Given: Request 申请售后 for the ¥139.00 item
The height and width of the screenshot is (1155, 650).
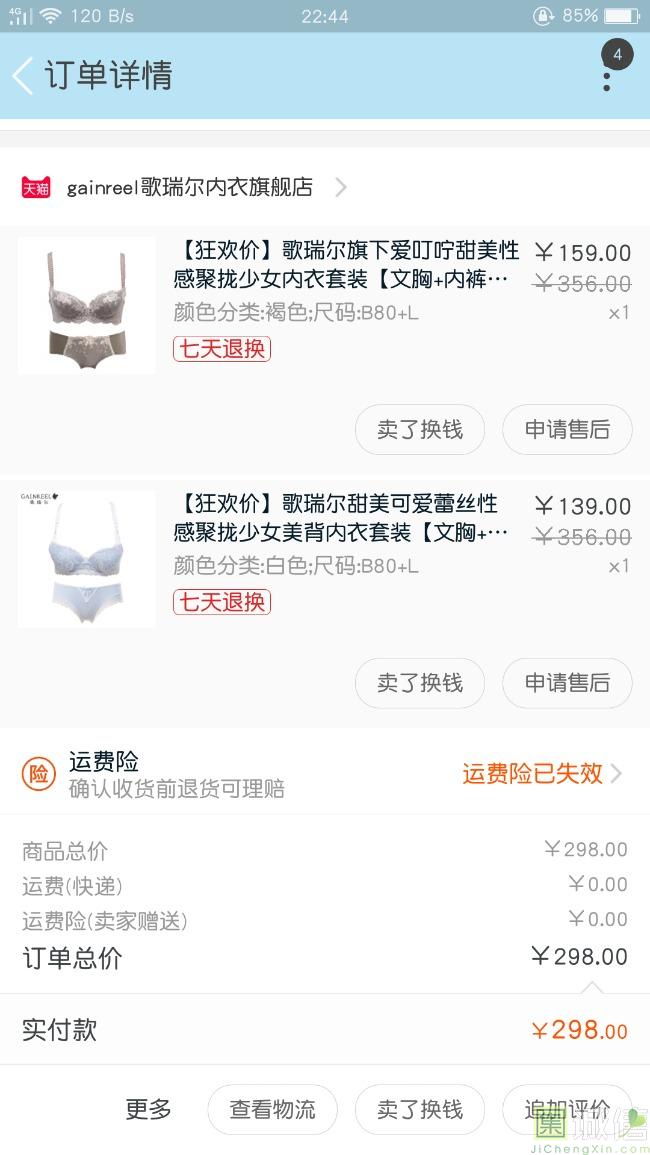Looking at the screenshot, I should 567,683.
